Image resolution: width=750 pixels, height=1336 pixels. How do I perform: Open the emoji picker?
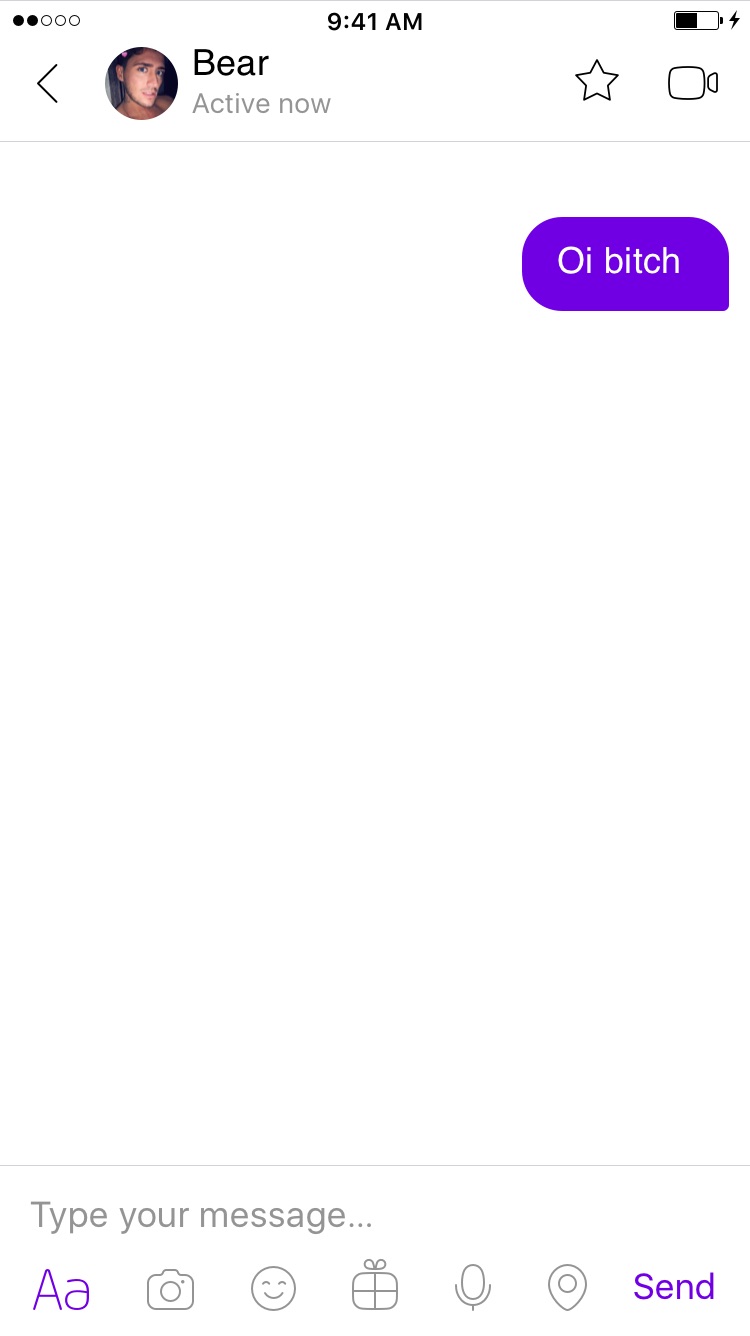(273, 1288)
